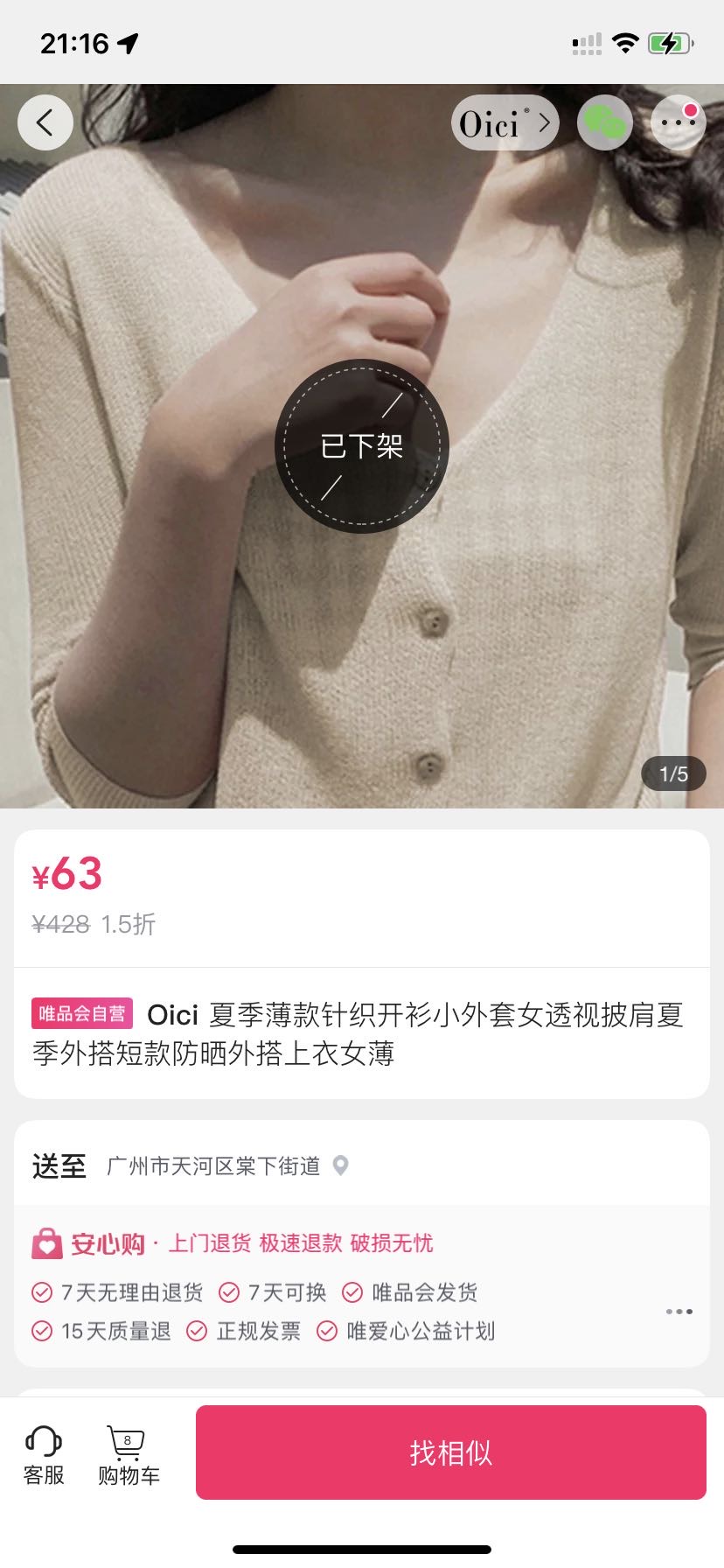Click the 已下架 overlay badge

point(361,447)
